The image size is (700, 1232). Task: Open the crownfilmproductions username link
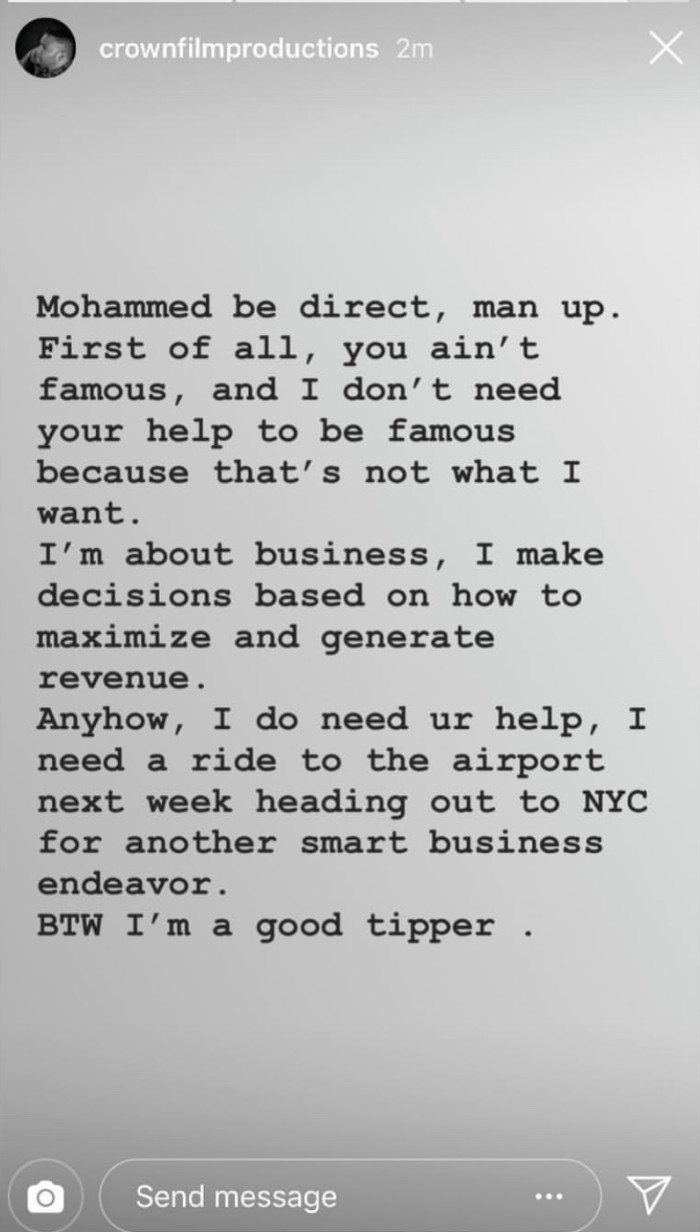pyautogui.click(x=239, y=48)
